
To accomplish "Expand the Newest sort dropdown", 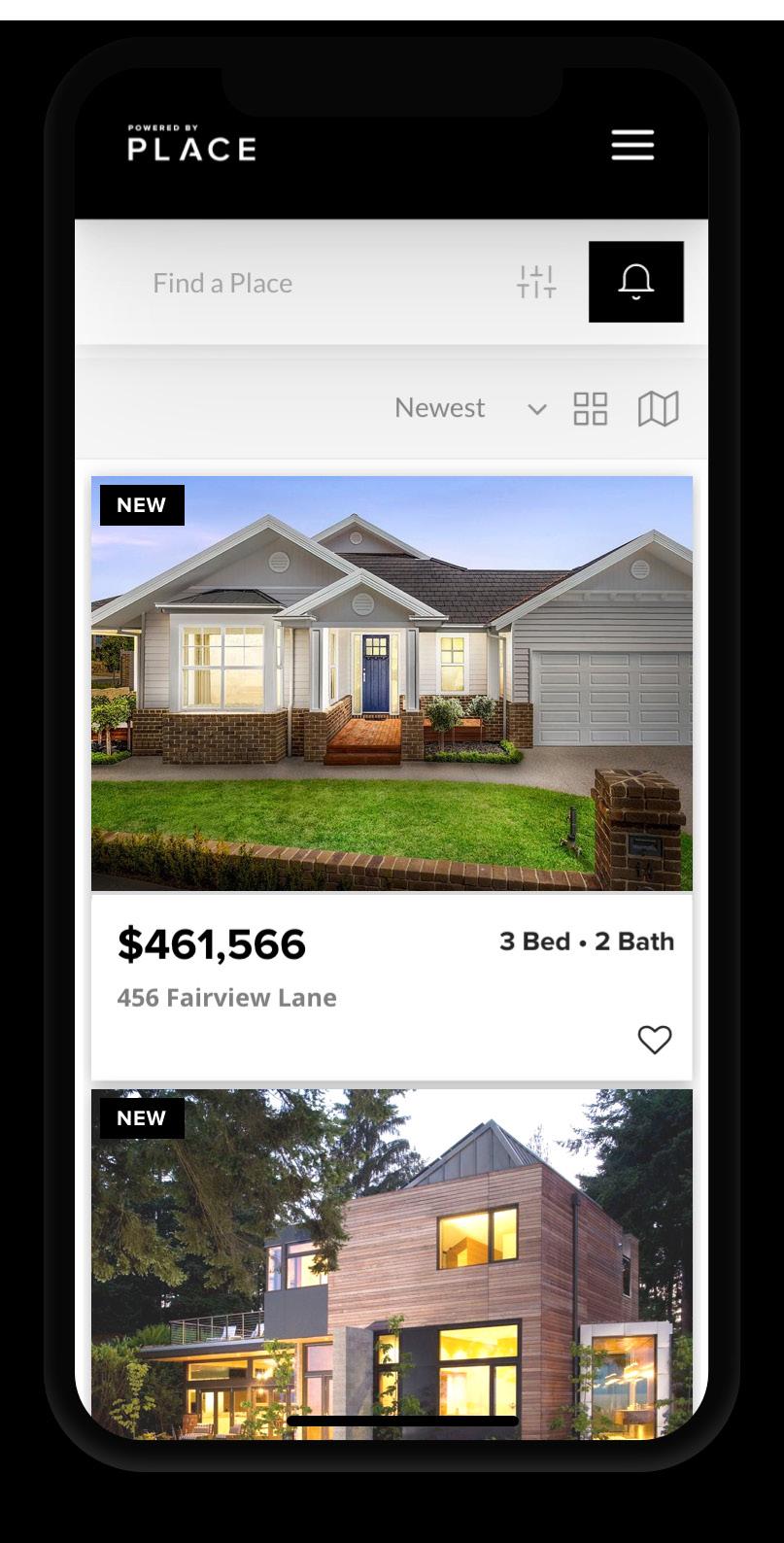I will (470, 408).
